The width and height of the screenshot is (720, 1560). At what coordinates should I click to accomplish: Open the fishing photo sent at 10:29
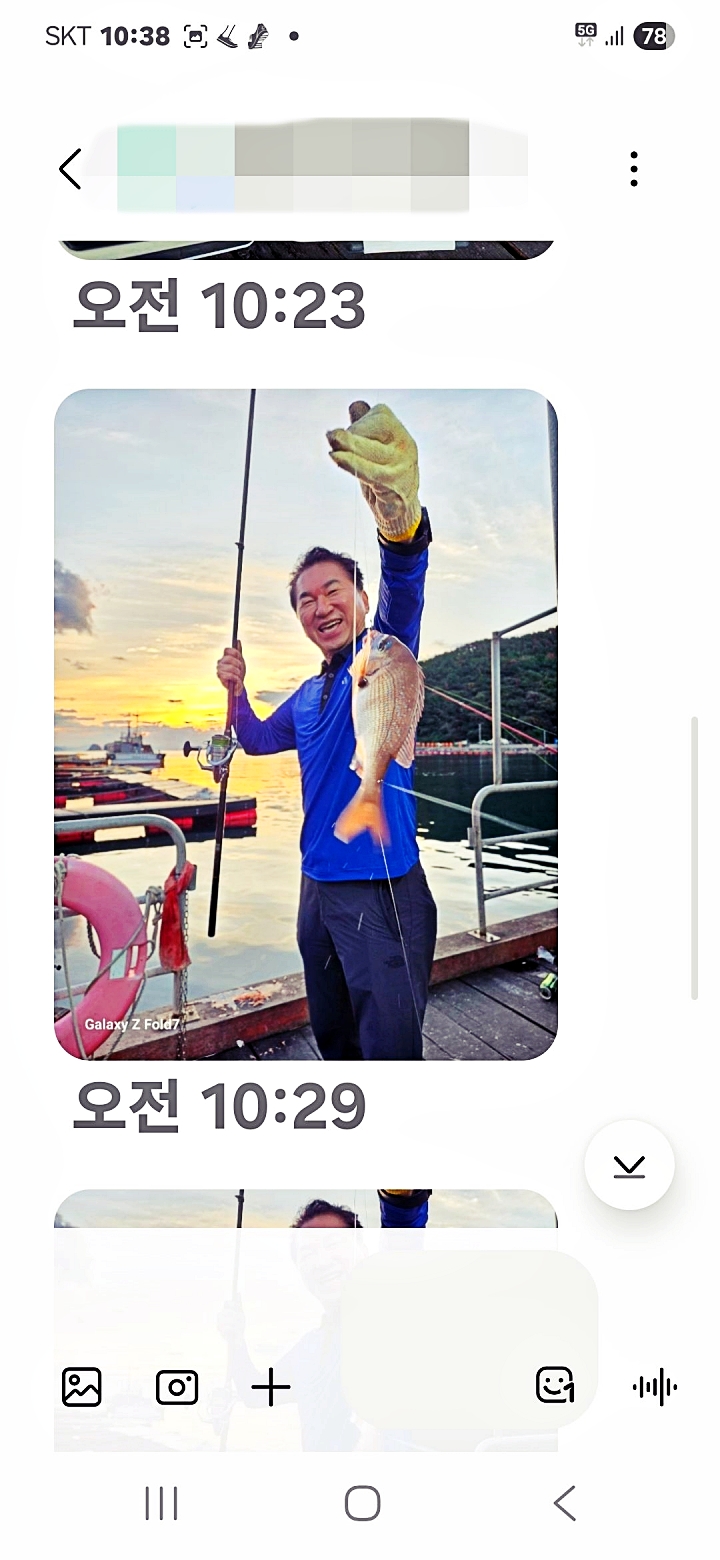tap(305, 724)
